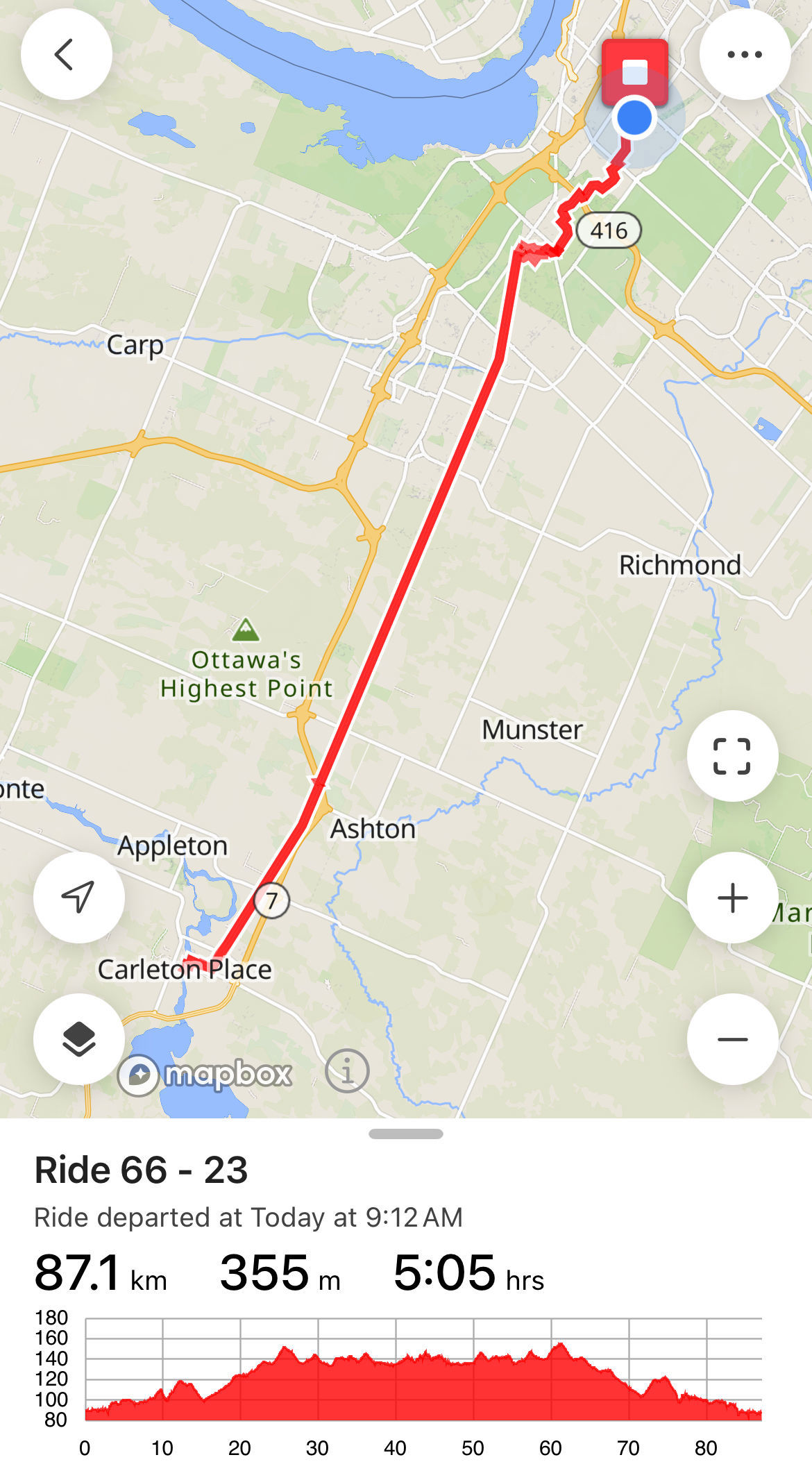Tap the red ride end marker
Viewport: 812px width, 1471px height.
(635, 72)
